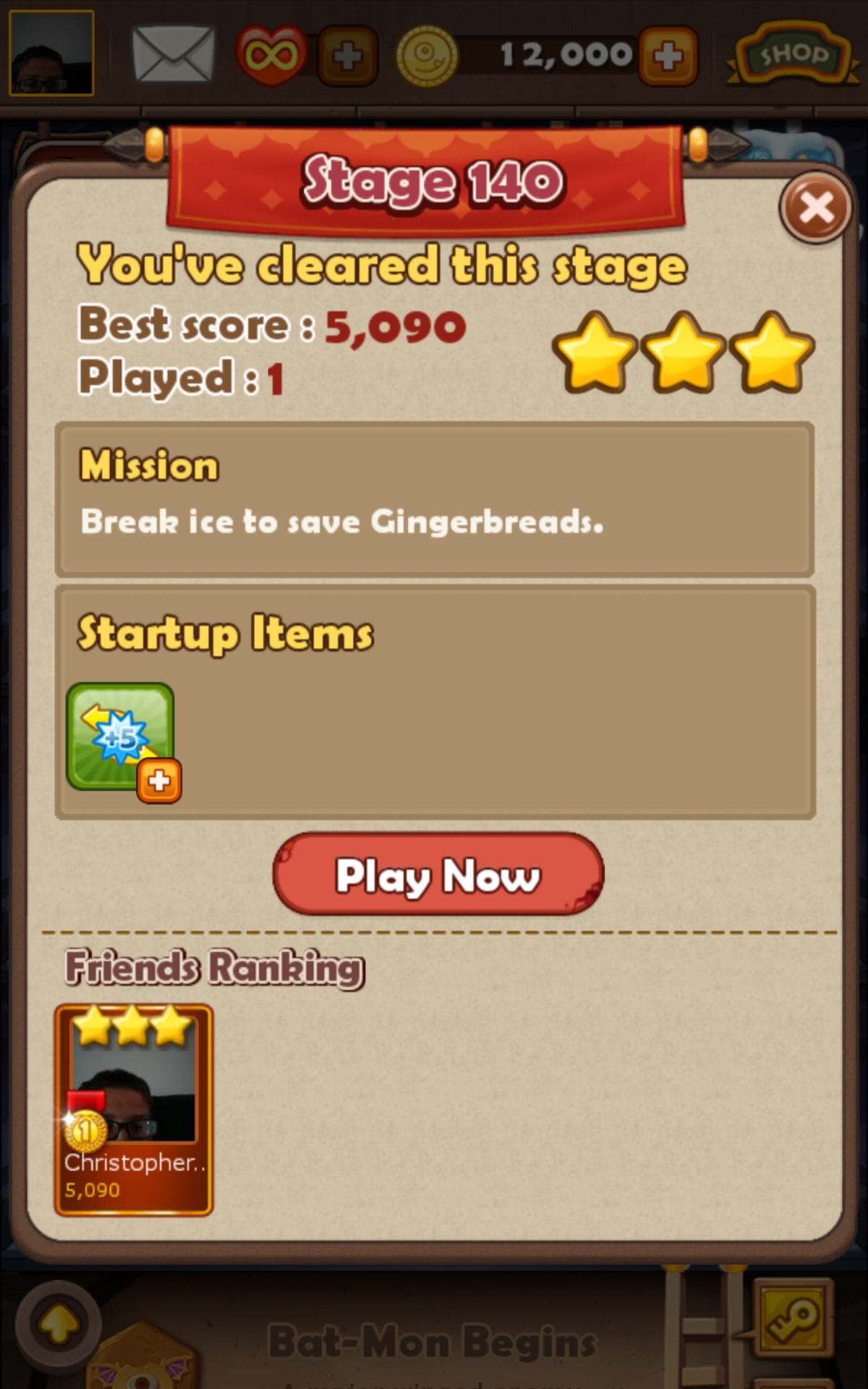The width and height of the screenshot is (868, 1389).
Task: Add more hearts with the plus button
Action: tap(348, 56)
